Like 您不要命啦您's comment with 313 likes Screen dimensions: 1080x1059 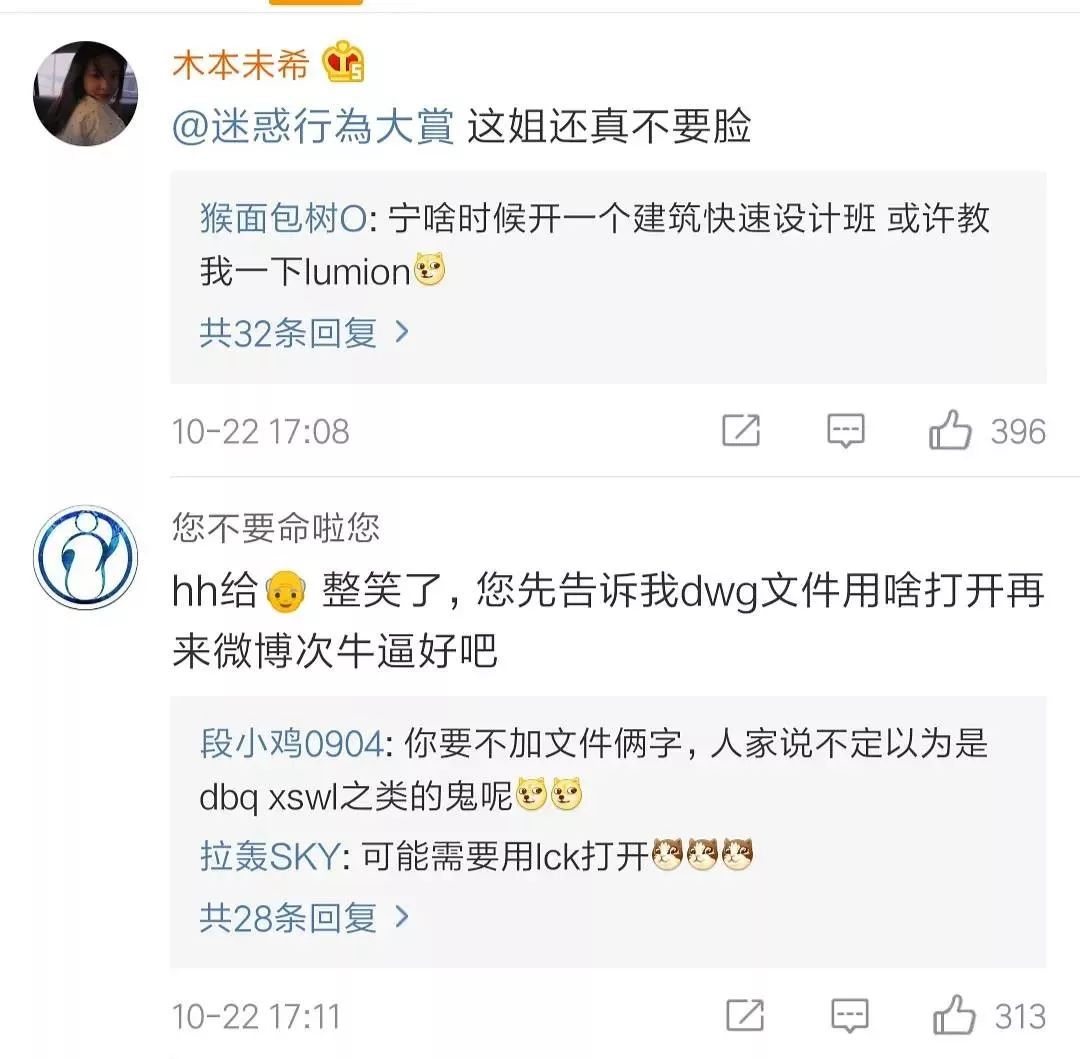[x=953, y=1017]
